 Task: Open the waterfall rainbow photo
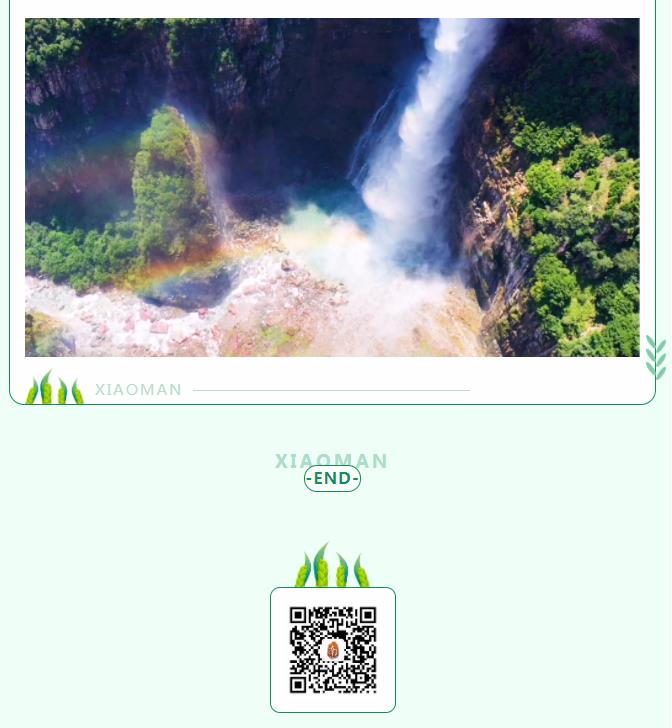point(332,187)
